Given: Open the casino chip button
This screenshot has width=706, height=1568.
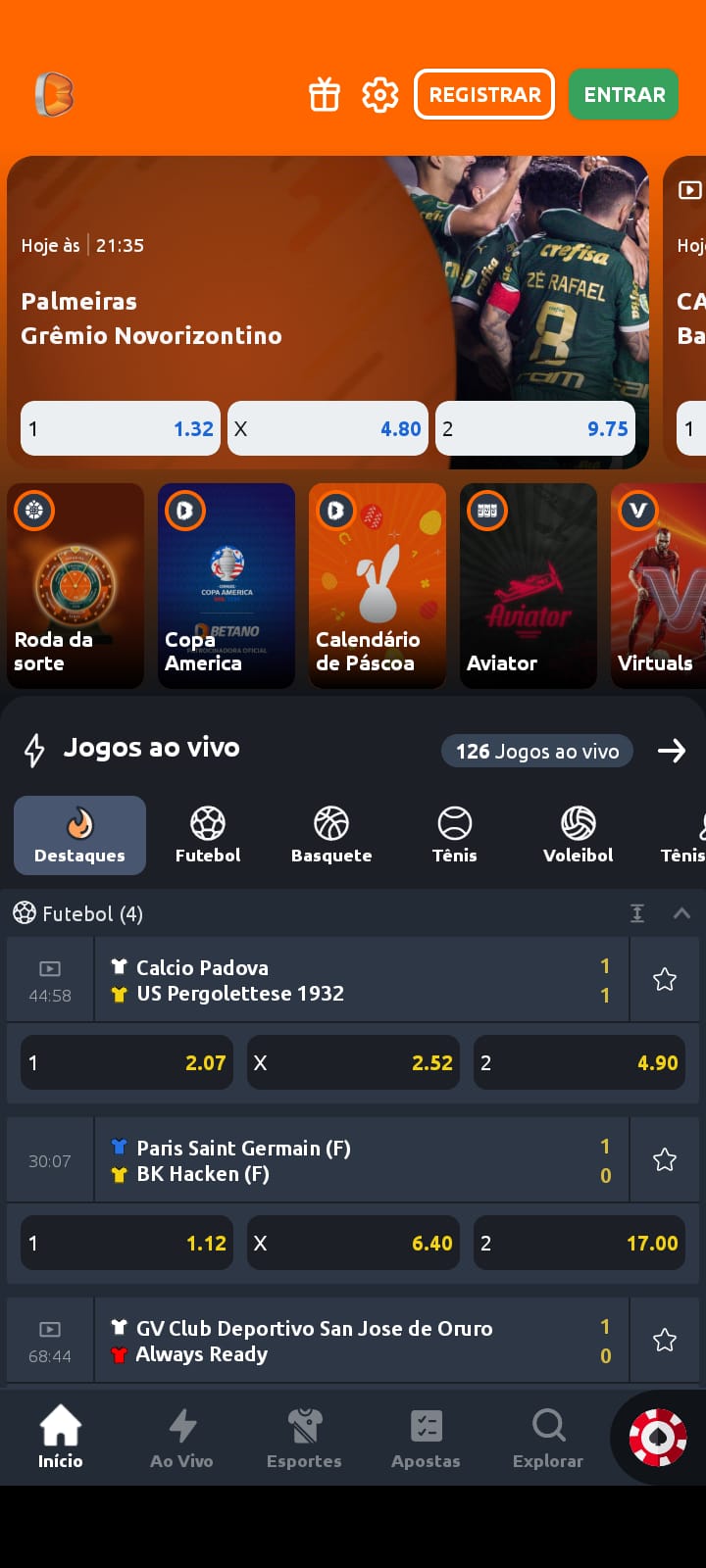Looking at the screenshot, I should point(658,1438).
